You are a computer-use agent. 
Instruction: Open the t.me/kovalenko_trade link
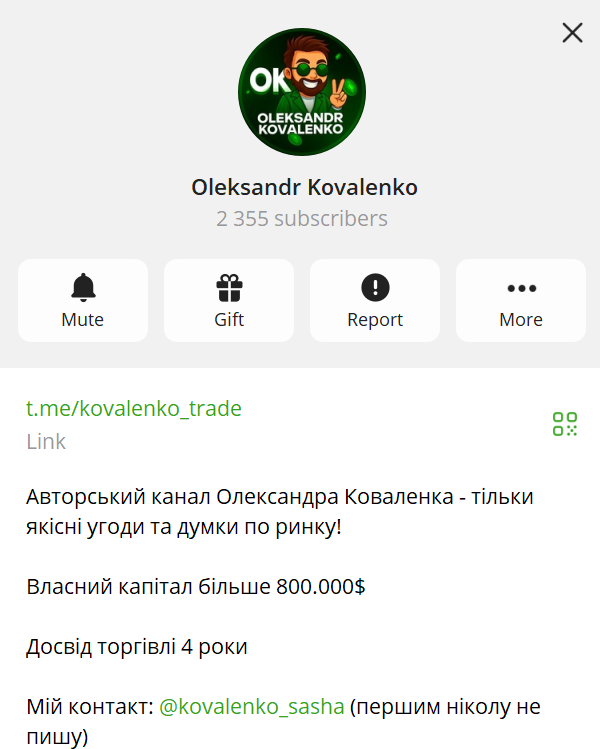134,408
